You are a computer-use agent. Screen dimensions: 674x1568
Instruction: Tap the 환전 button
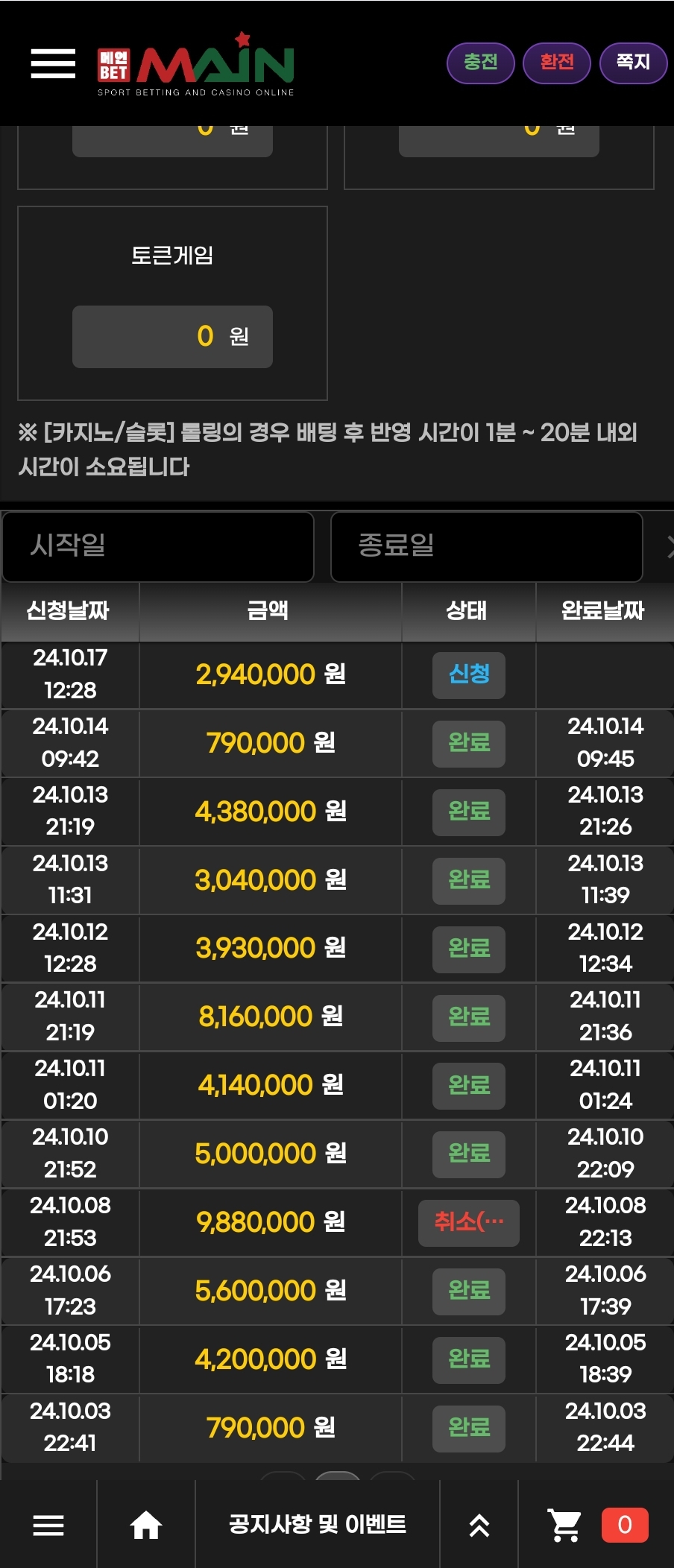[557, 63]
